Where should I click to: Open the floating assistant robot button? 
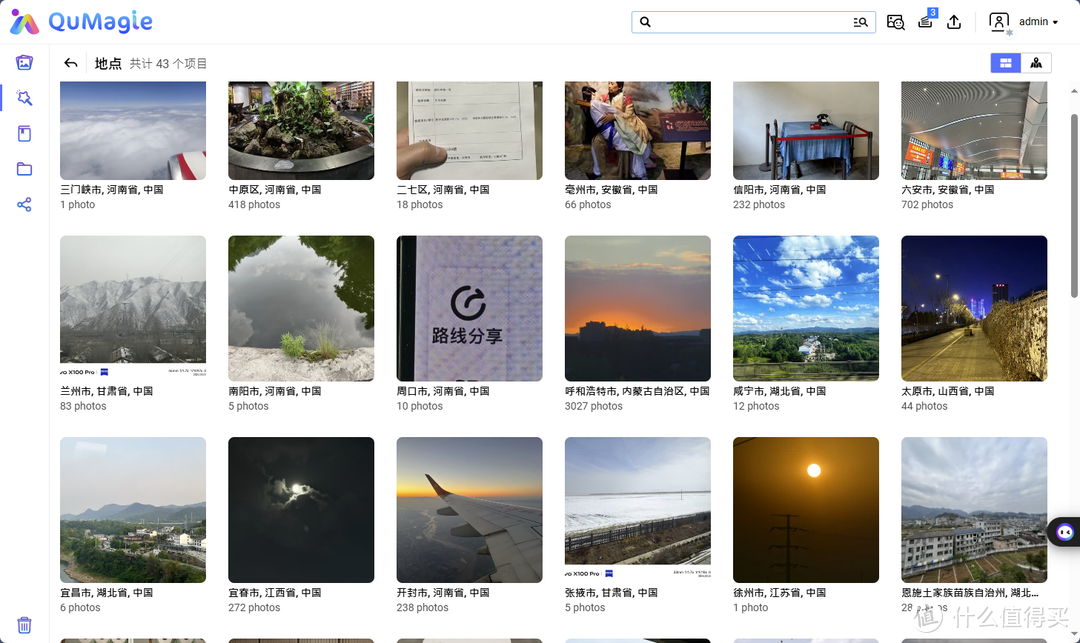pyautogui.click(x=1064, y=532)
